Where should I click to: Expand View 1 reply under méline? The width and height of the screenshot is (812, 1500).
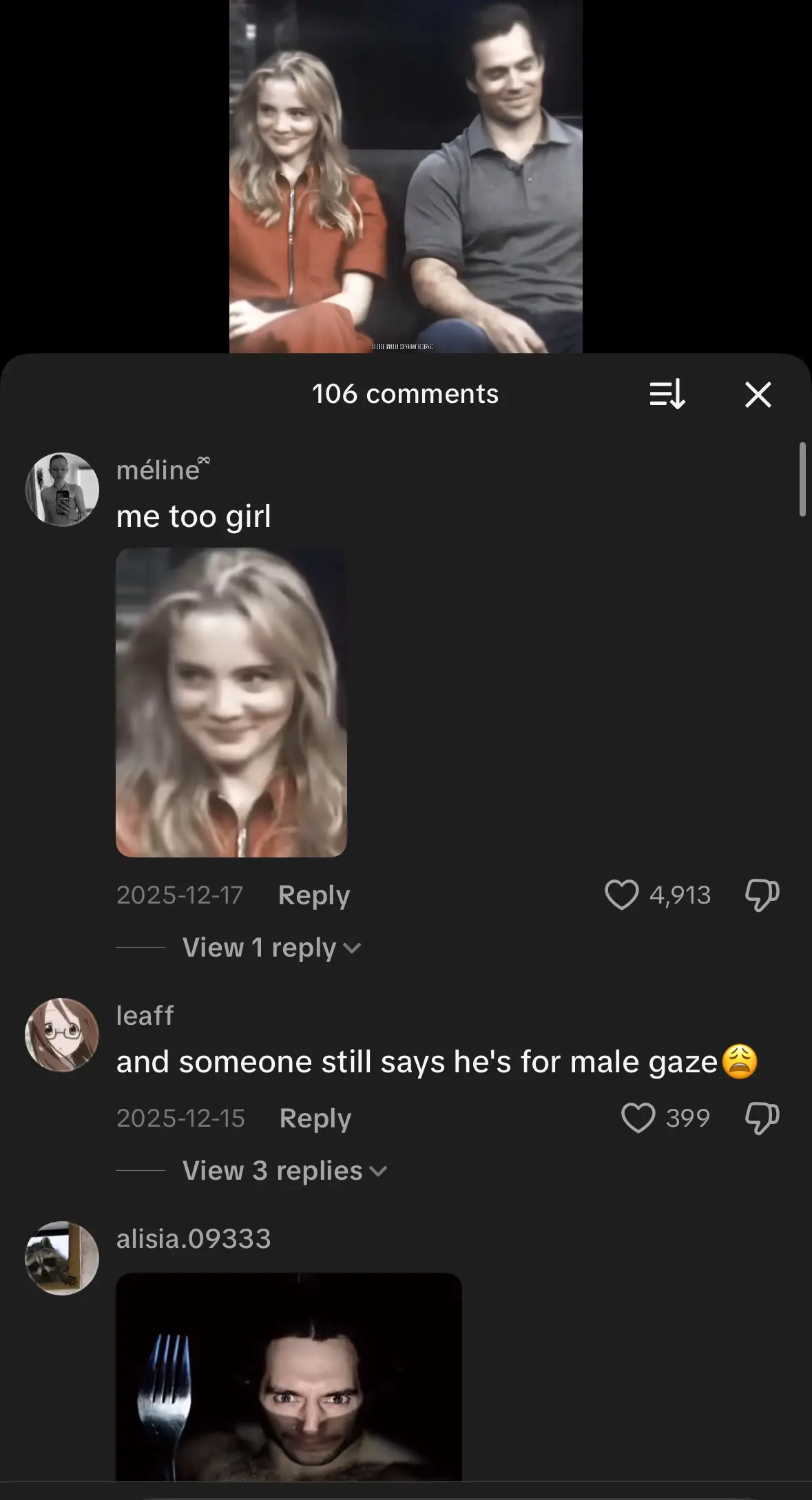pyautogui.click(x=271, y=948)
